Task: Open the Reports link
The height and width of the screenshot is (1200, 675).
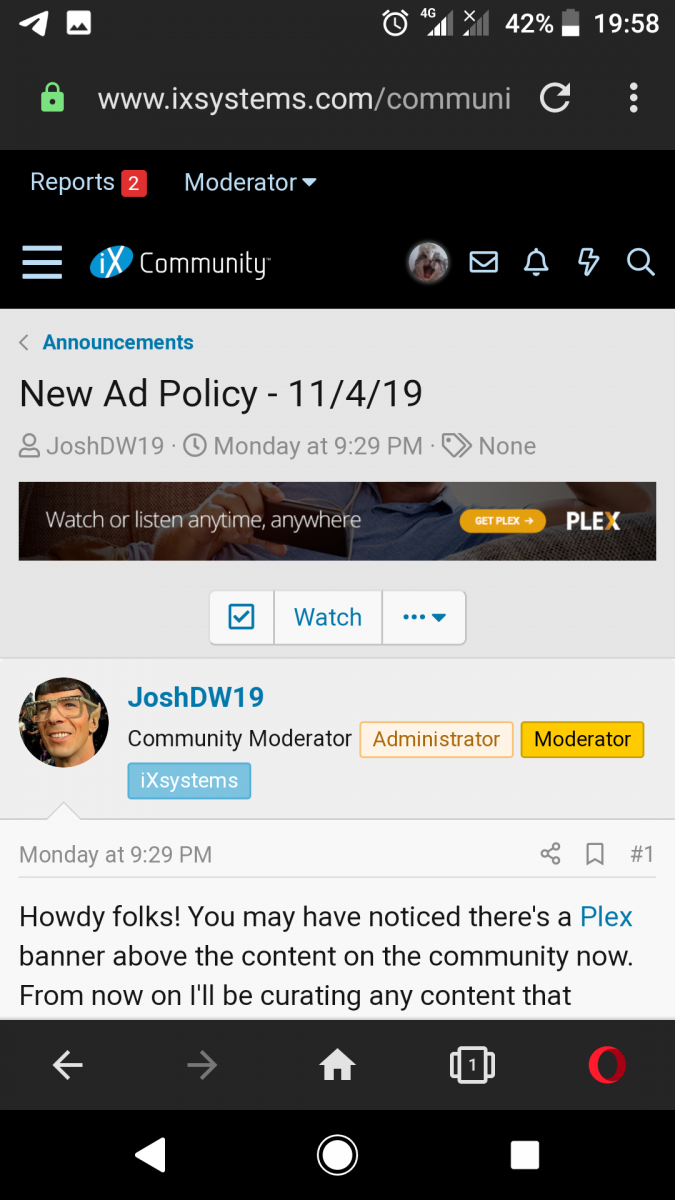Action: pyautogui.click(x=88, y=183)
